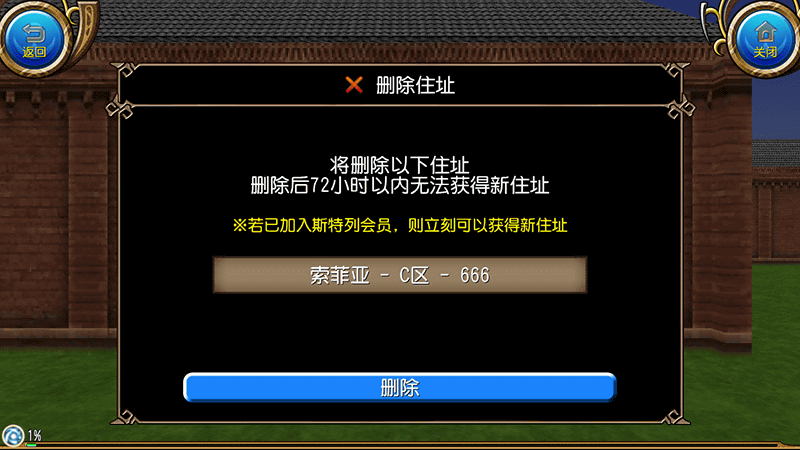Tap the blue 删除 button to delete the address
800x450 pixels.
tap(399, 388)
